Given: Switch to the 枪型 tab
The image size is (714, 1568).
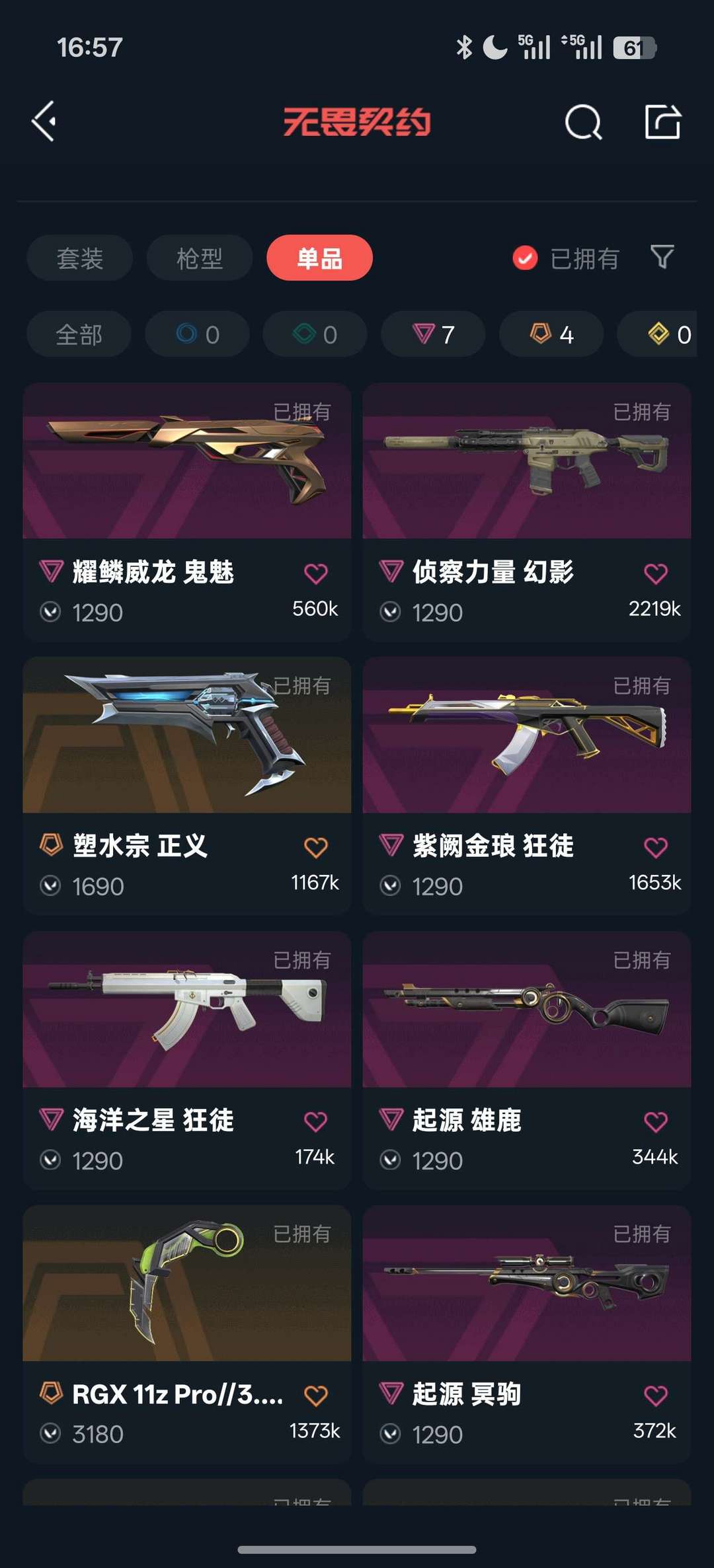Looking at the screenshot, I should [200, 258].
